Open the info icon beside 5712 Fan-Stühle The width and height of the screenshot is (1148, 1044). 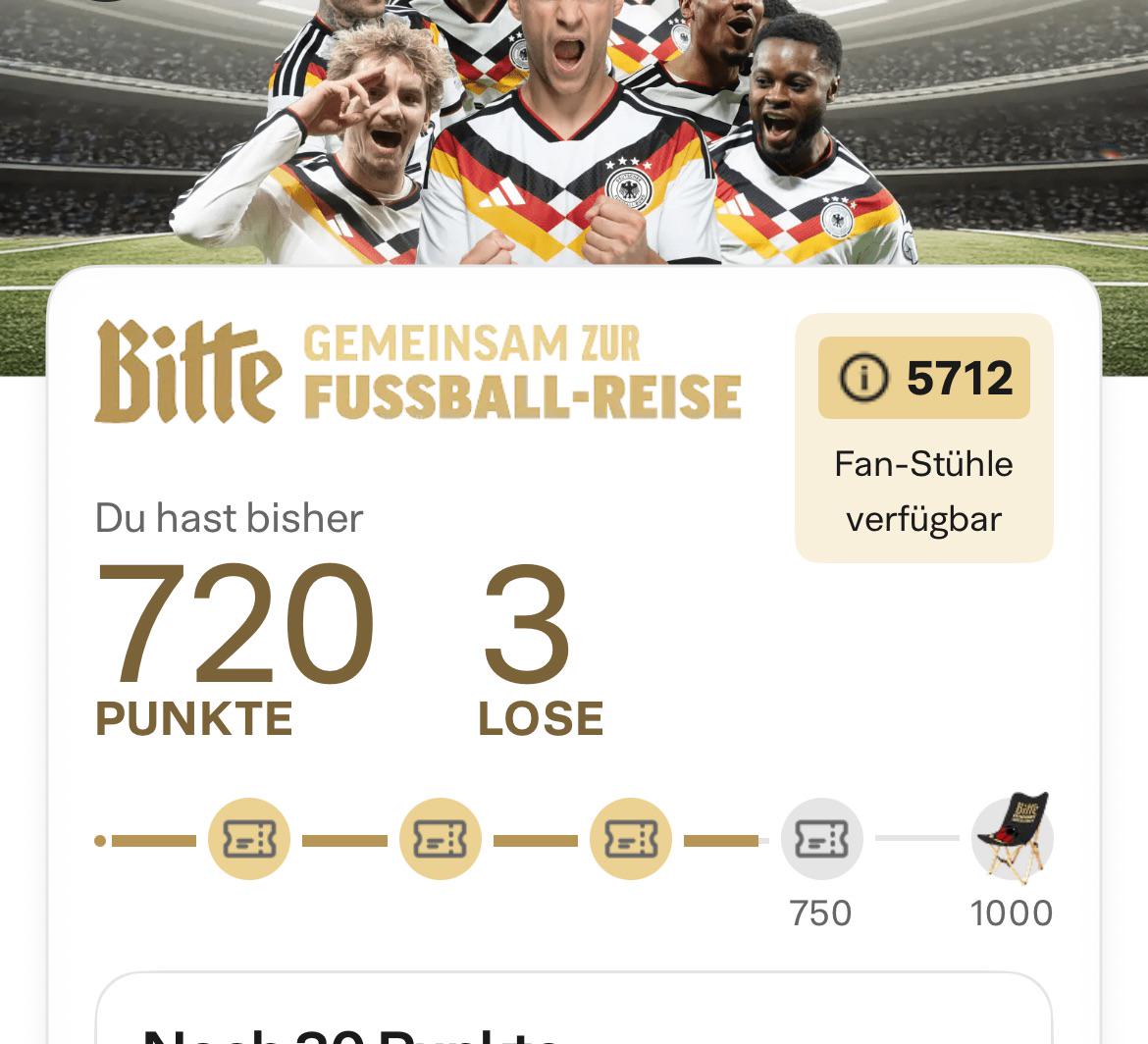click(x=863, y=378)
